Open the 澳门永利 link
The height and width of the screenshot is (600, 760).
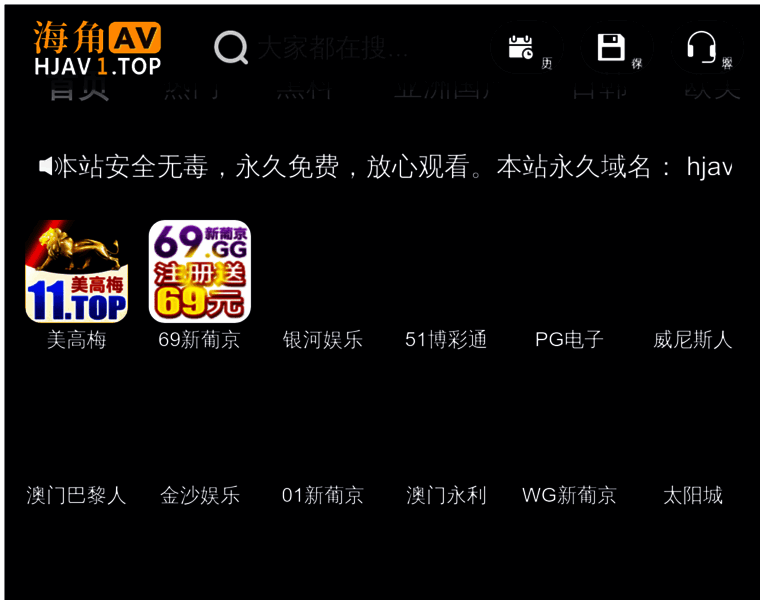tap(446, 495)
